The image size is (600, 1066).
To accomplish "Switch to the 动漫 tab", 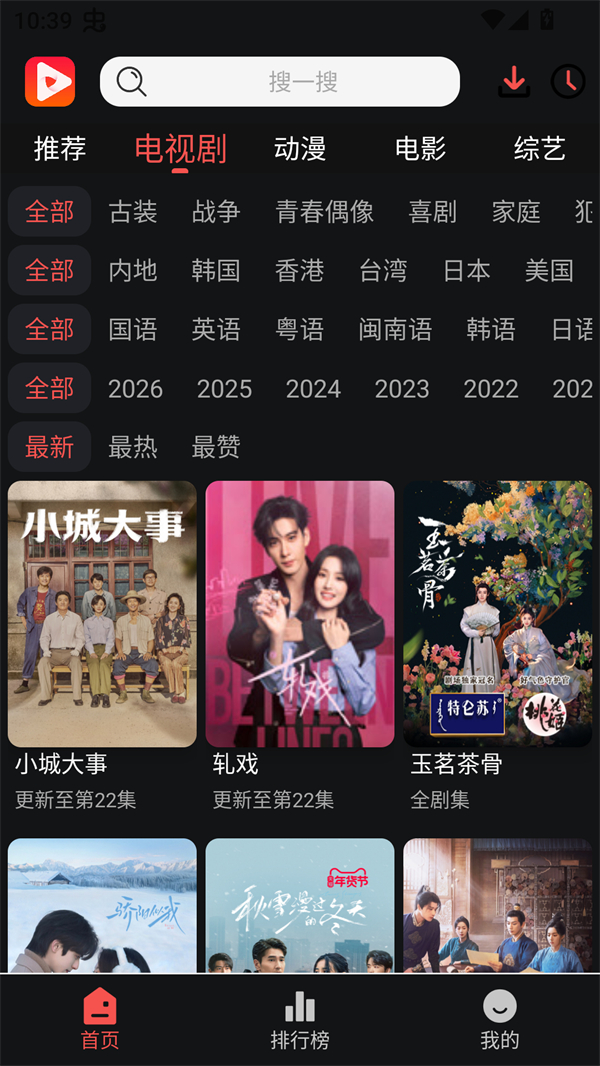I will tap(300, 149).
